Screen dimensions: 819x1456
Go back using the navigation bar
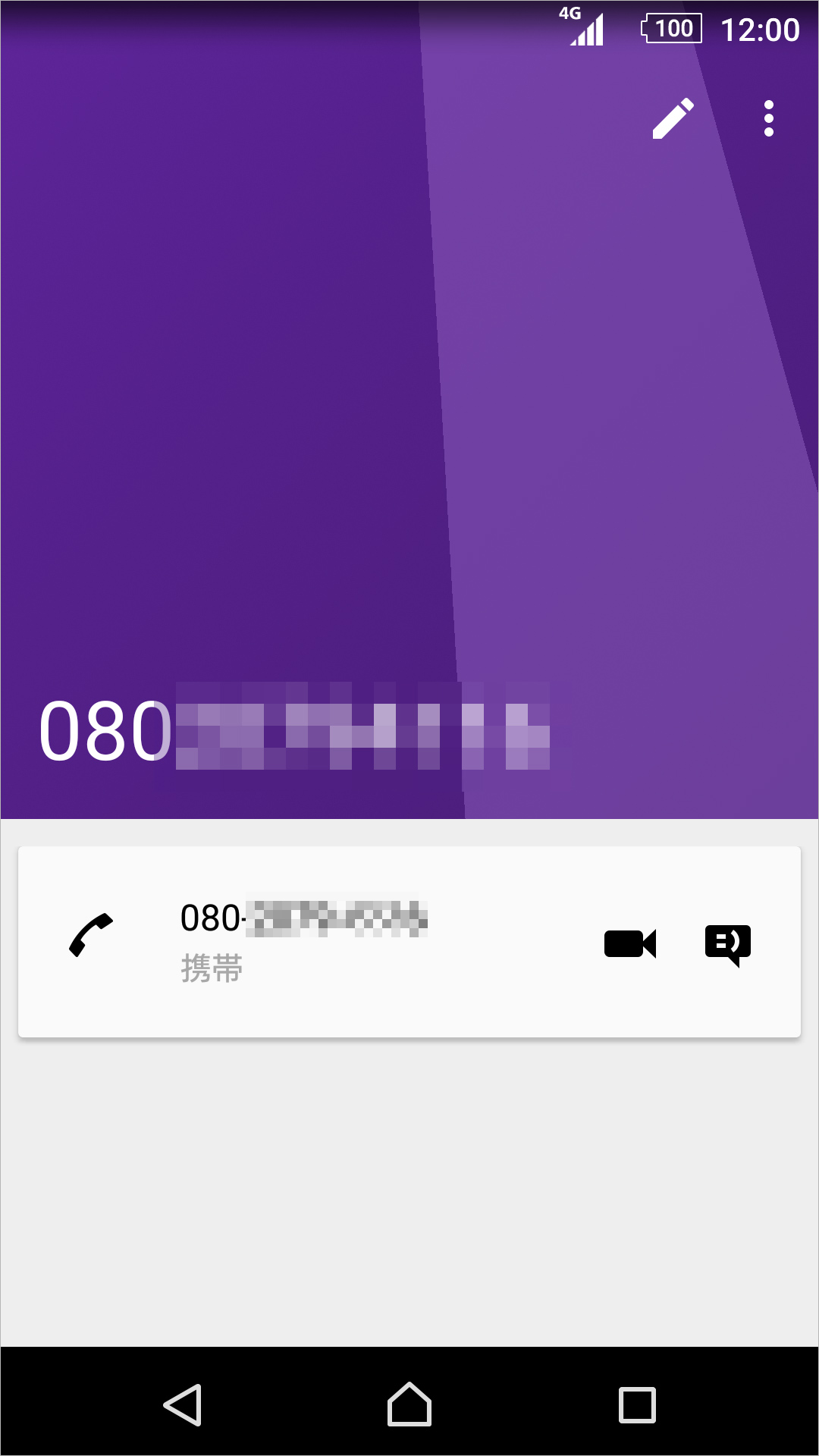183,1404
